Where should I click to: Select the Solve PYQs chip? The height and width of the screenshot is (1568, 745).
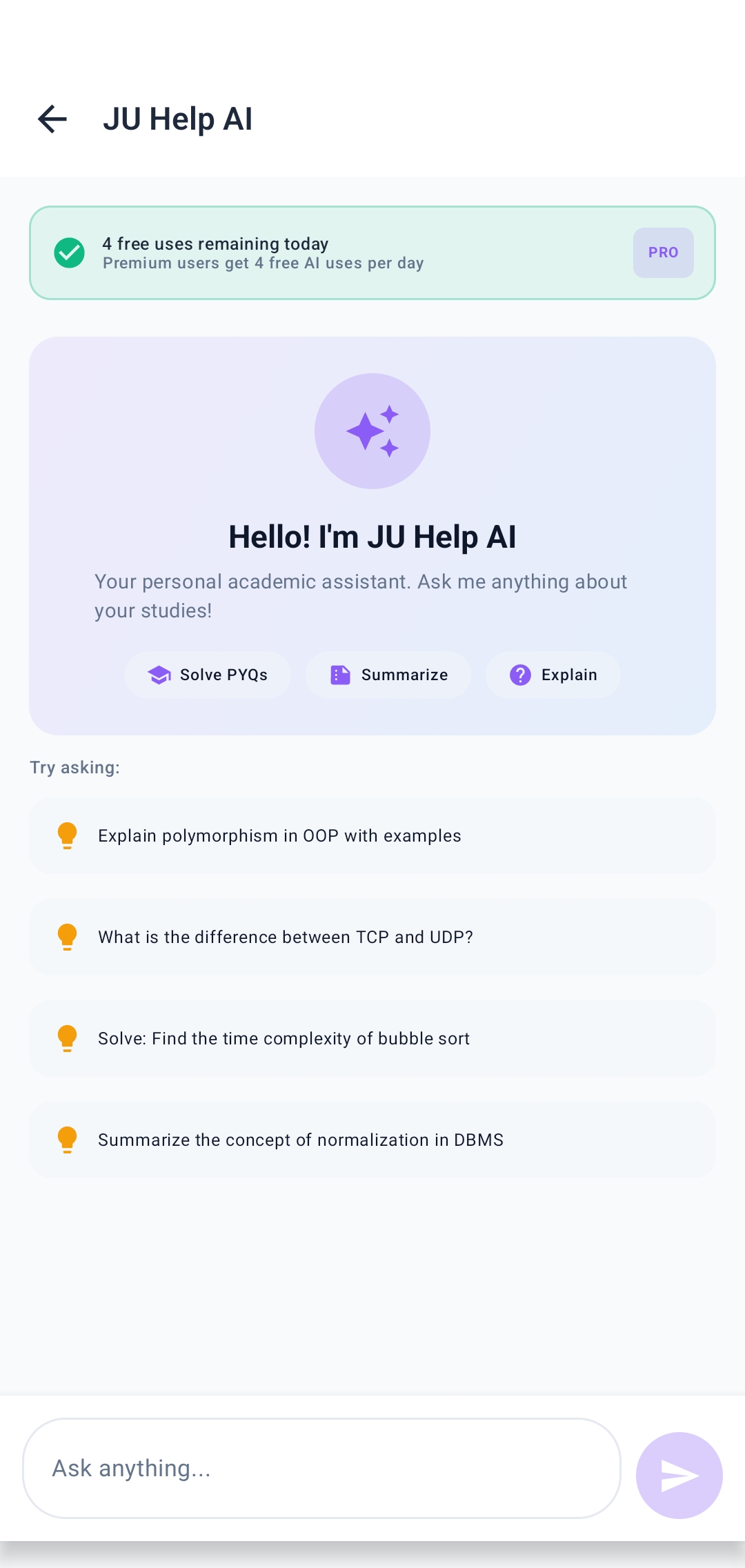(x=208, y=675)
